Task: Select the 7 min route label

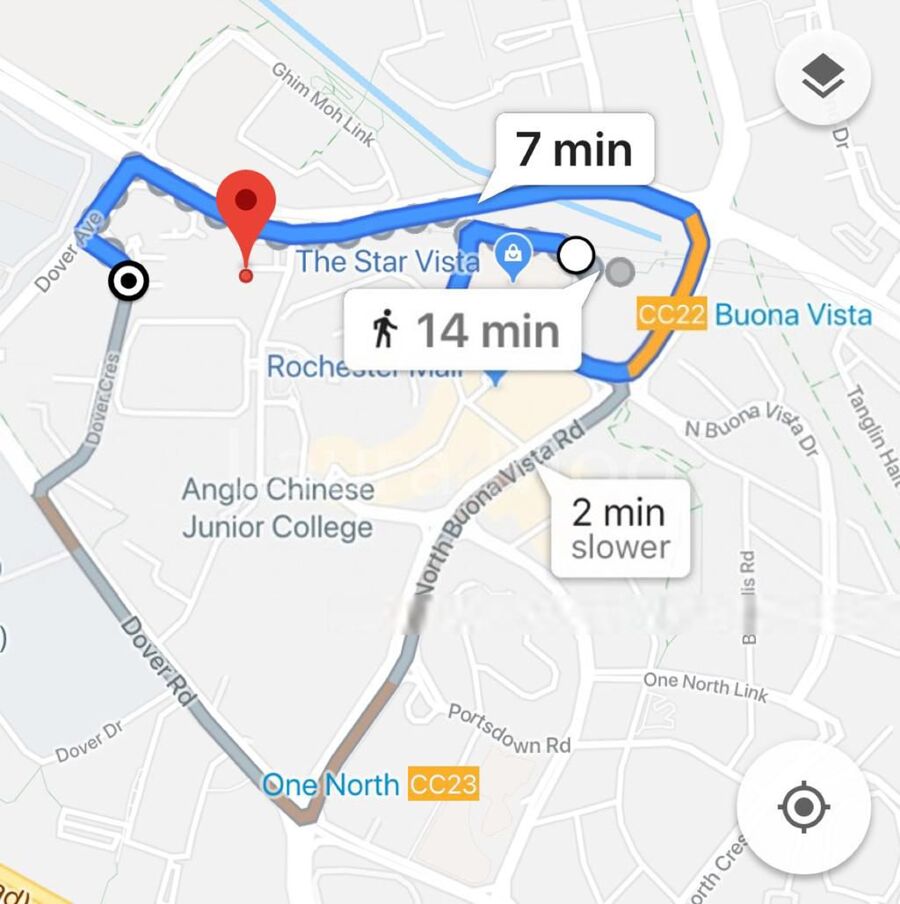Action: [x=574, y=150]
